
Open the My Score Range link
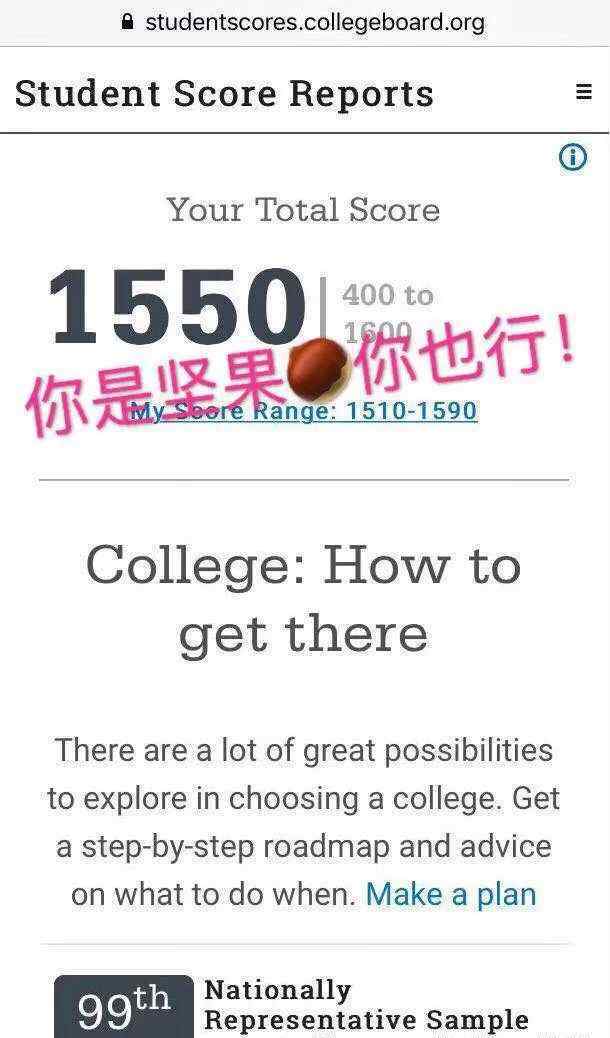coord(303,411)
